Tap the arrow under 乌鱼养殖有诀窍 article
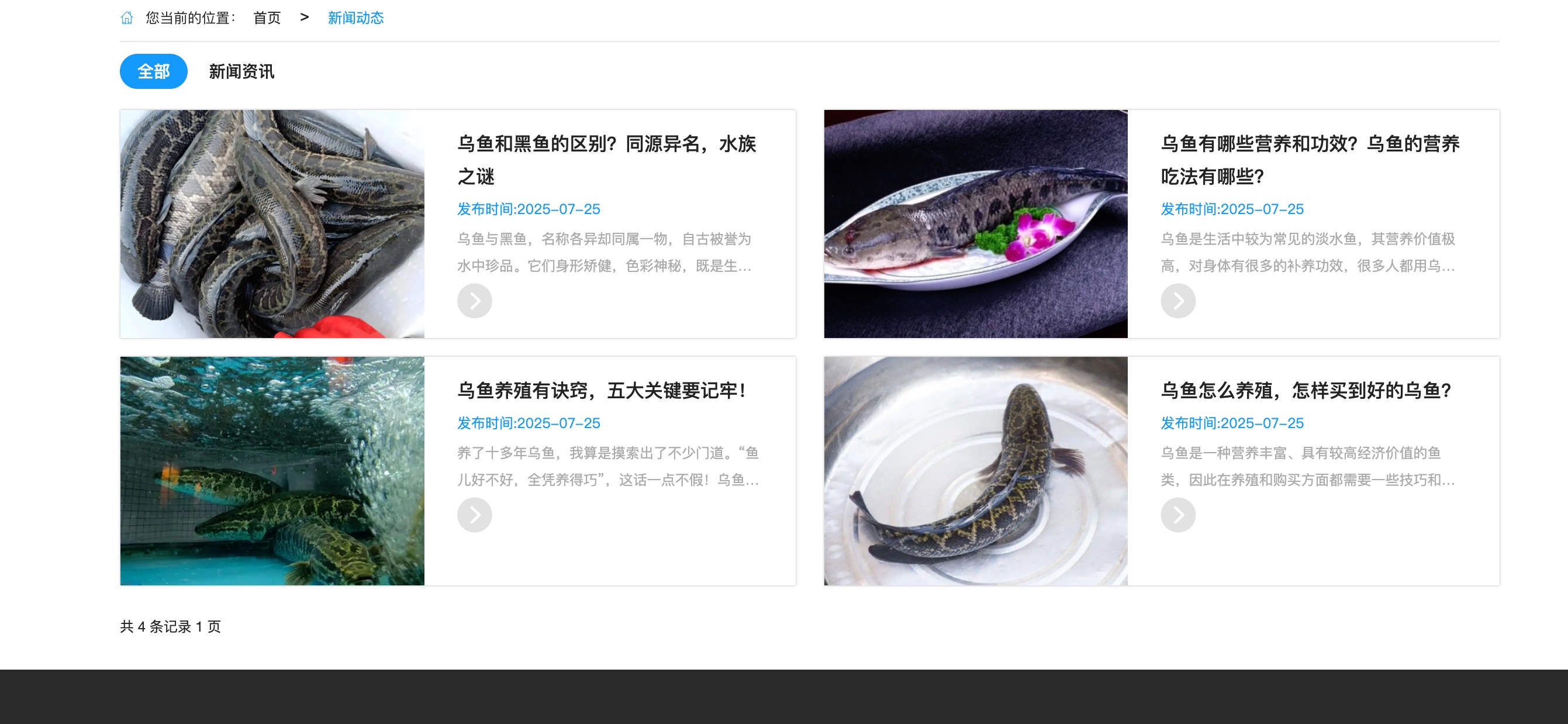1568x724 pixels. pos(475,515)
